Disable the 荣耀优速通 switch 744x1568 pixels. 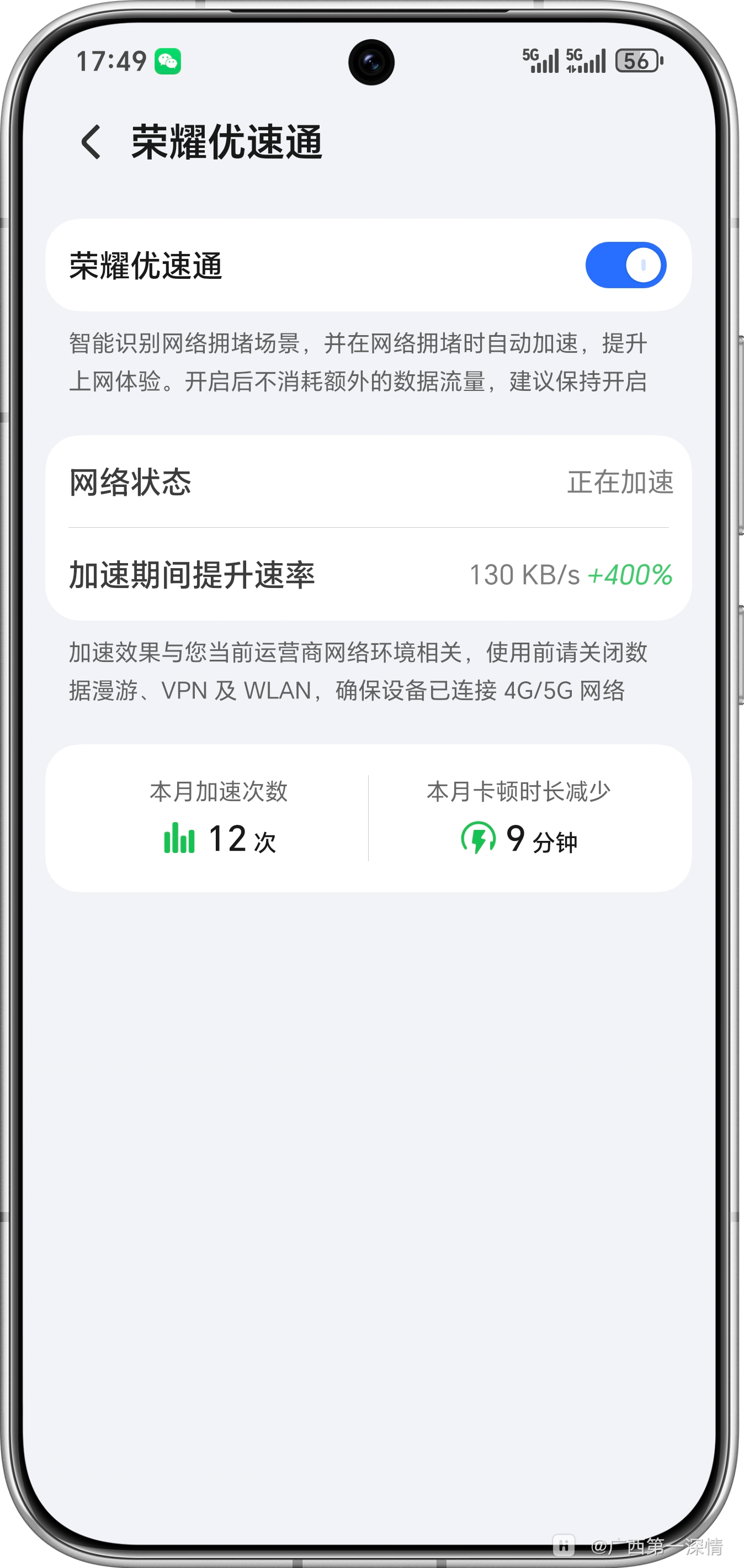coord(625,266)
